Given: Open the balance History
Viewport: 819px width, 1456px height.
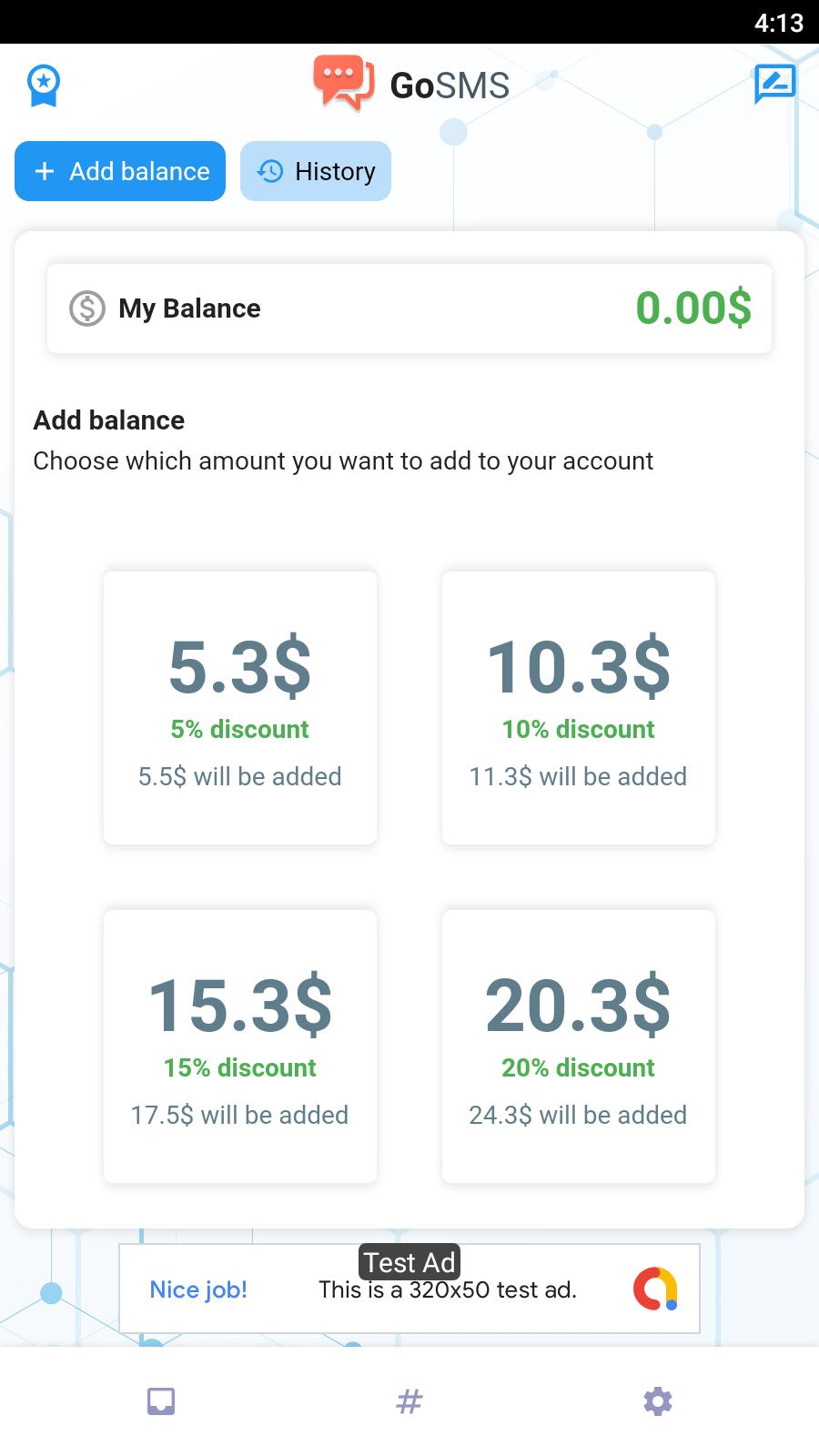Looking at the screenshot, I should 316,171.
